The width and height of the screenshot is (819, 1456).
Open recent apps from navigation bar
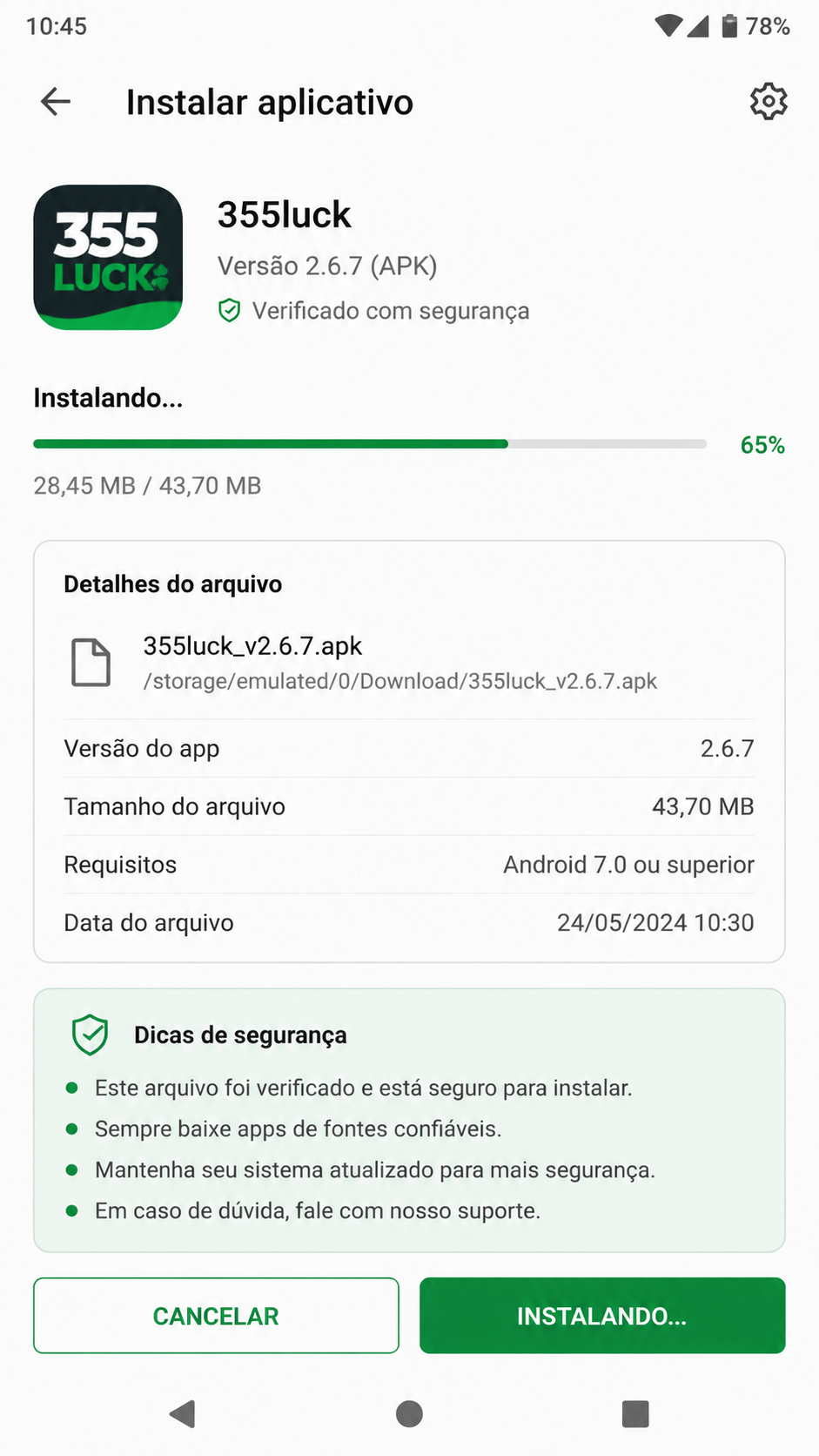[x=635, y=1413]
